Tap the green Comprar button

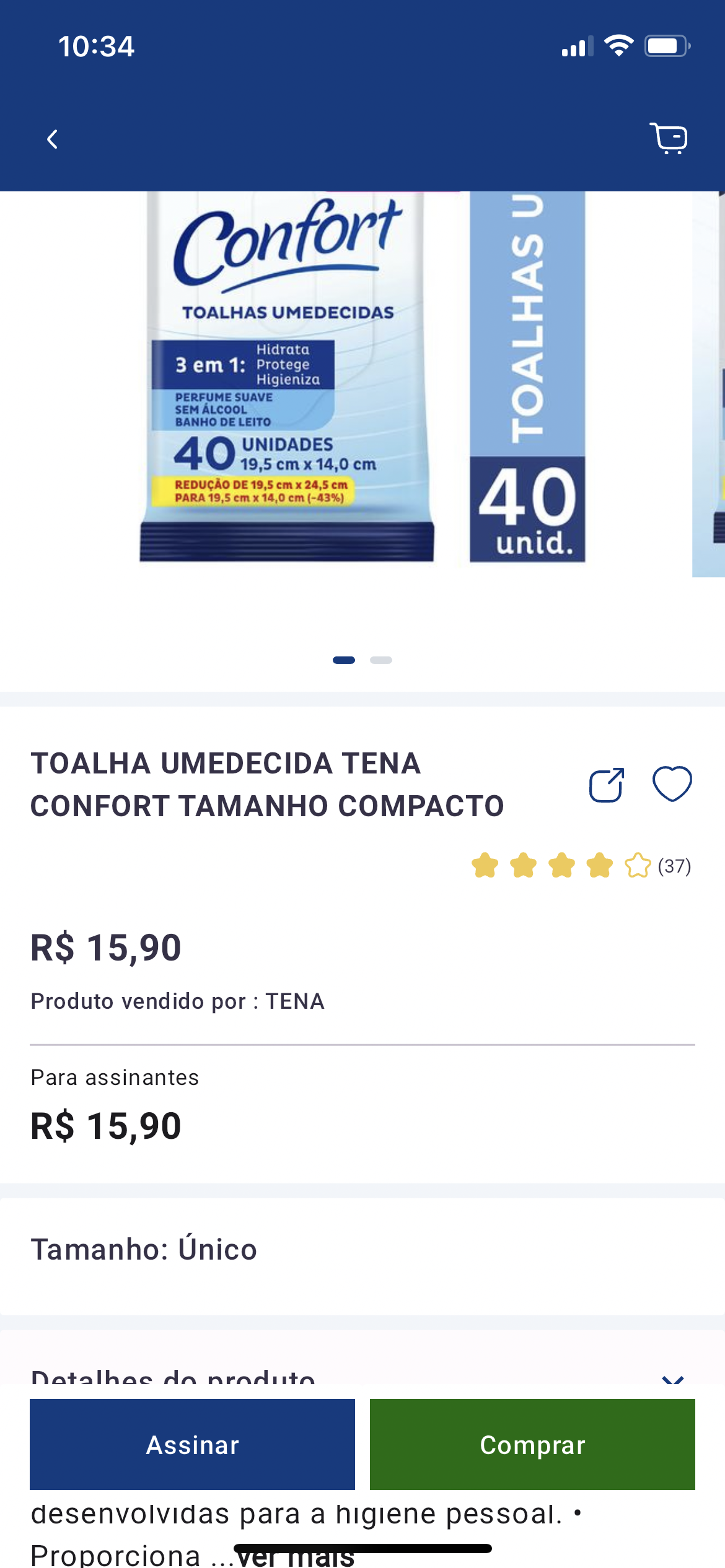tap(532, 1444)
